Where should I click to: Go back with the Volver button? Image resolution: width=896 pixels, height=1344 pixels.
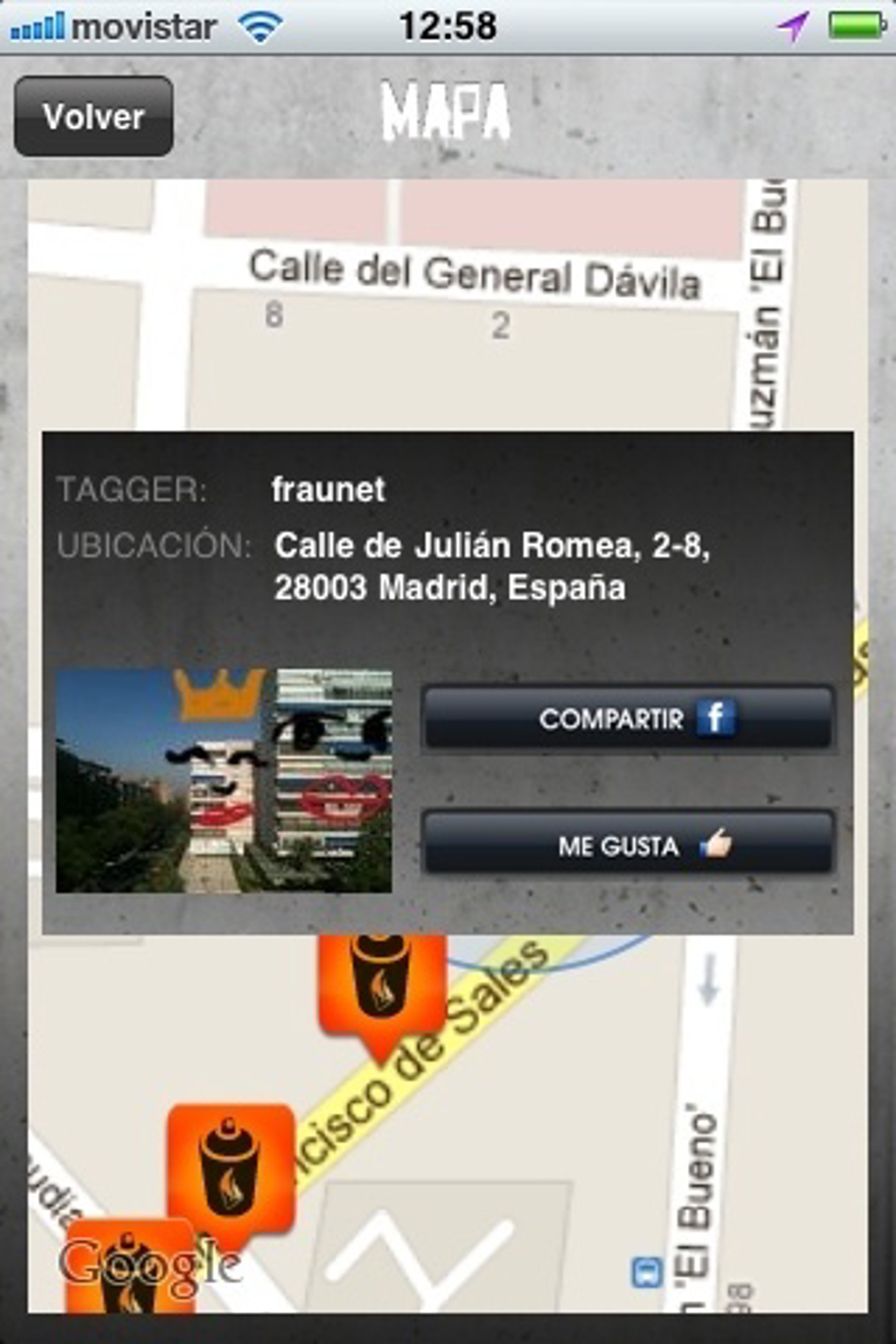[94, 117]
